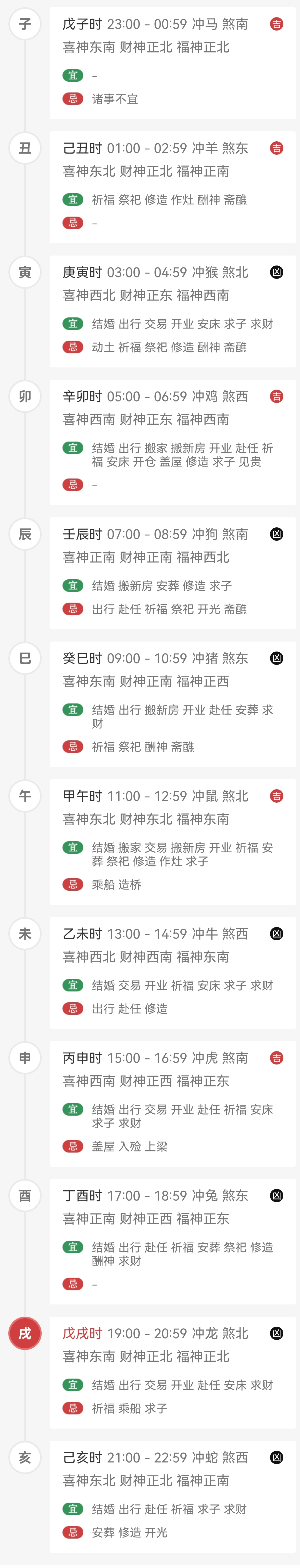The width and height of the screenshot is (300, 1568).
Task: Select the 巳 hour marker
Action: coord(25,658)
